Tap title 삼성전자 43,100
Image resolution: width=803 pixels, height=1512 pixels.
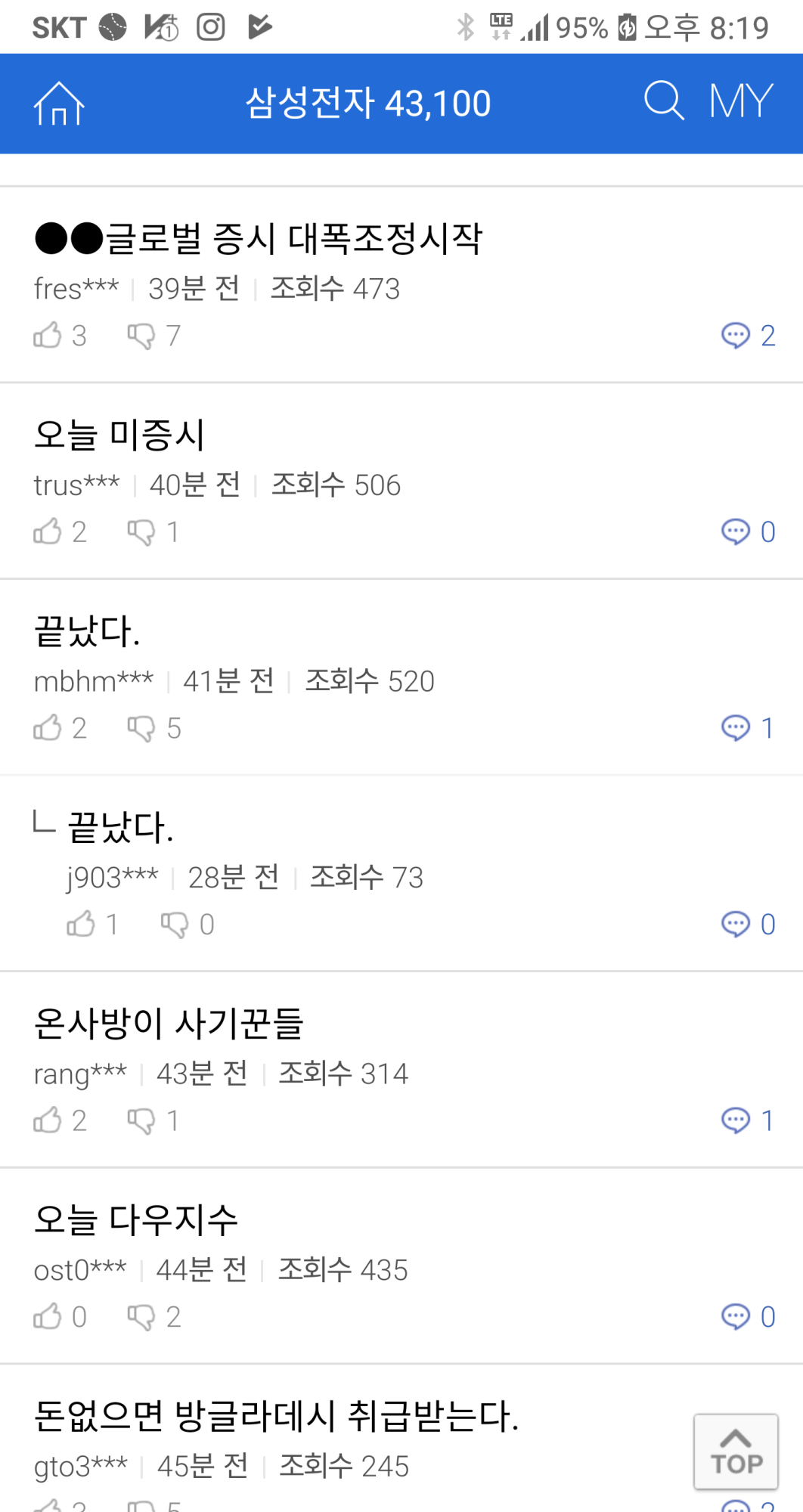click(x=368, y=104)
